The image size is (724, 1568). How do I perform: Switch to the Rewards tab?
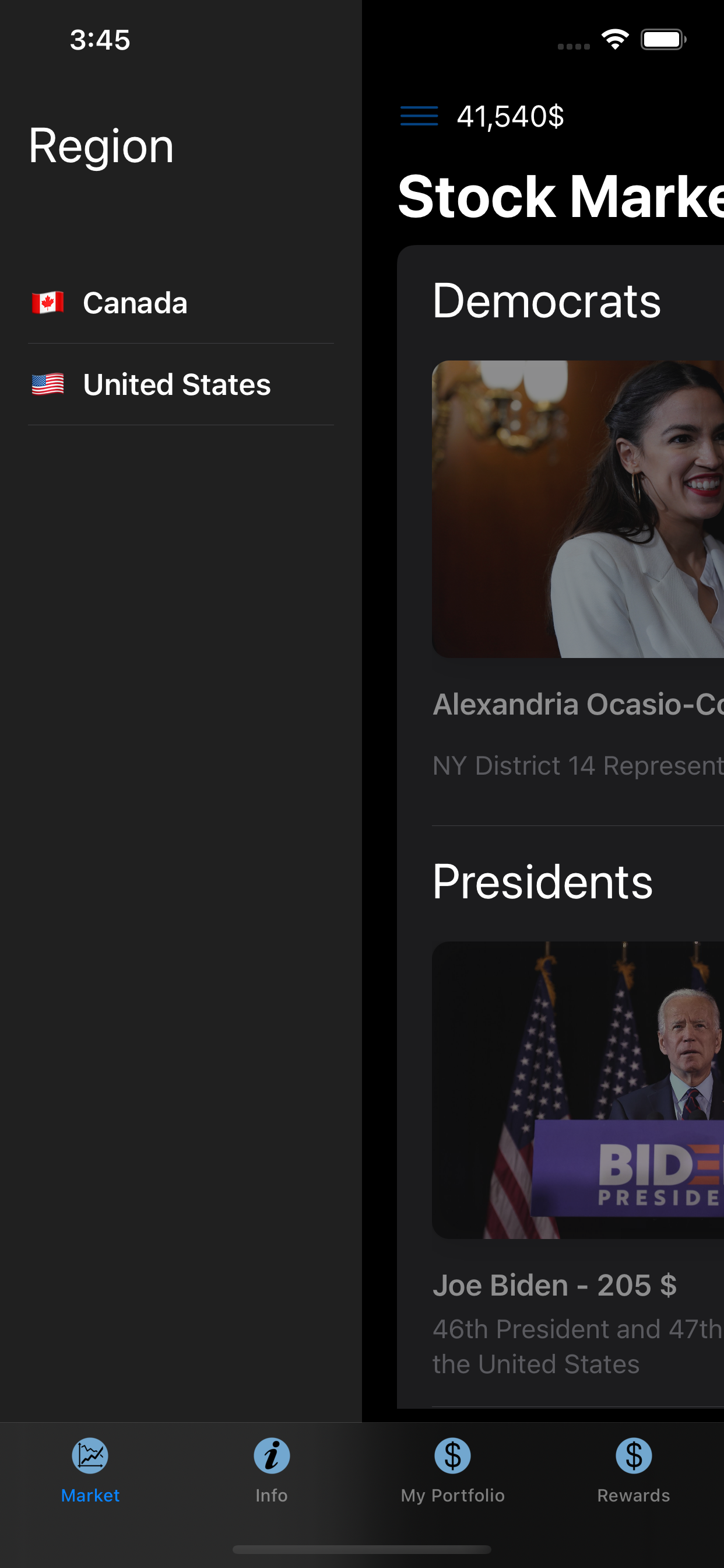633,1469
